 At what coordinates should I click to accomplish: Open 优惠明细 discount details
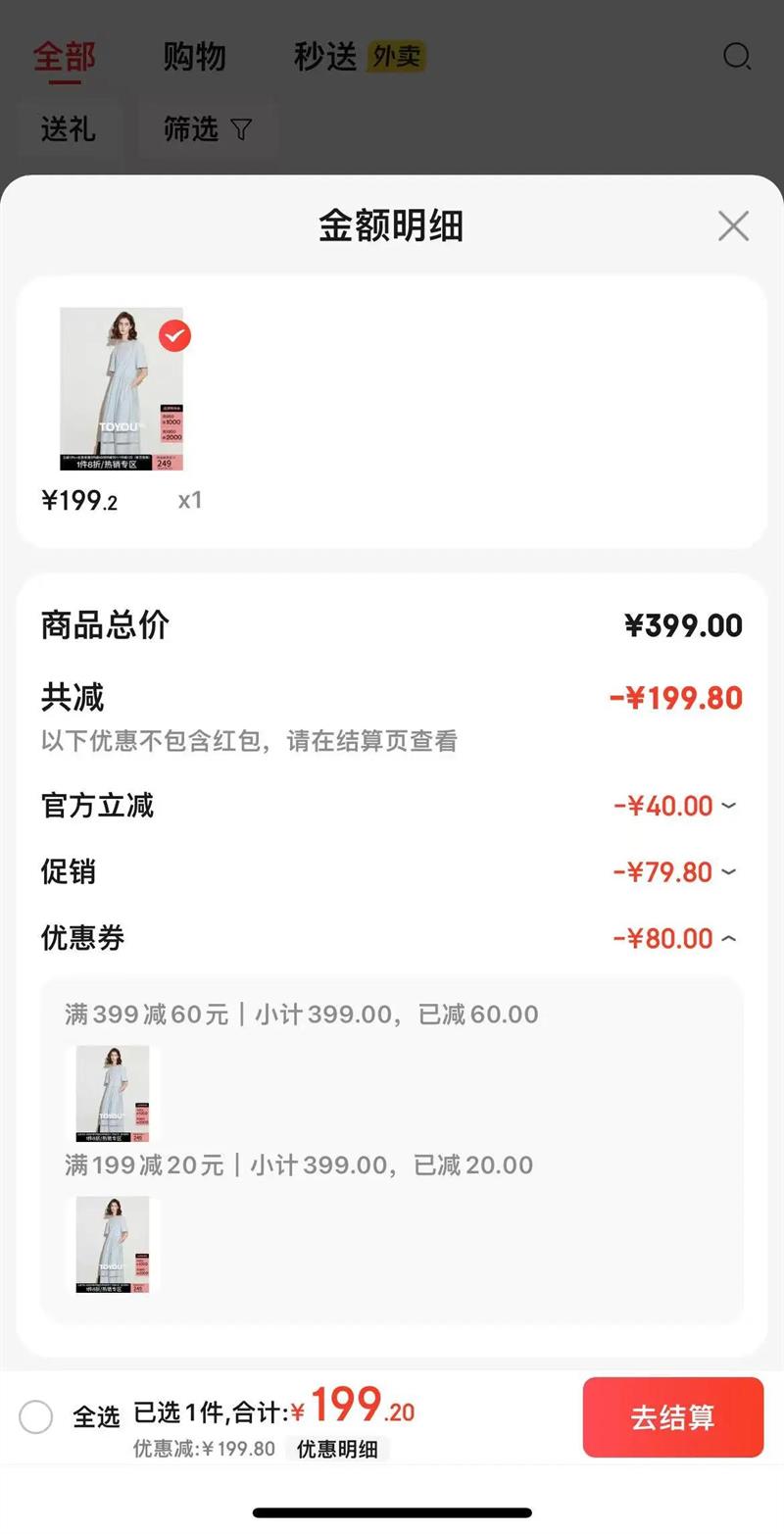point(337,1449)
